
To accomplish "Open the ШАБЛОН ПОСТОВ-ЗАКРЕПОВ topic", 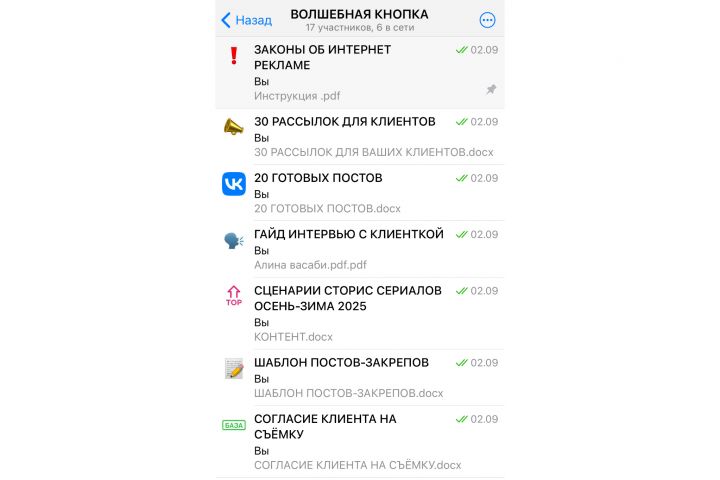I will click(x=359, y=377).
